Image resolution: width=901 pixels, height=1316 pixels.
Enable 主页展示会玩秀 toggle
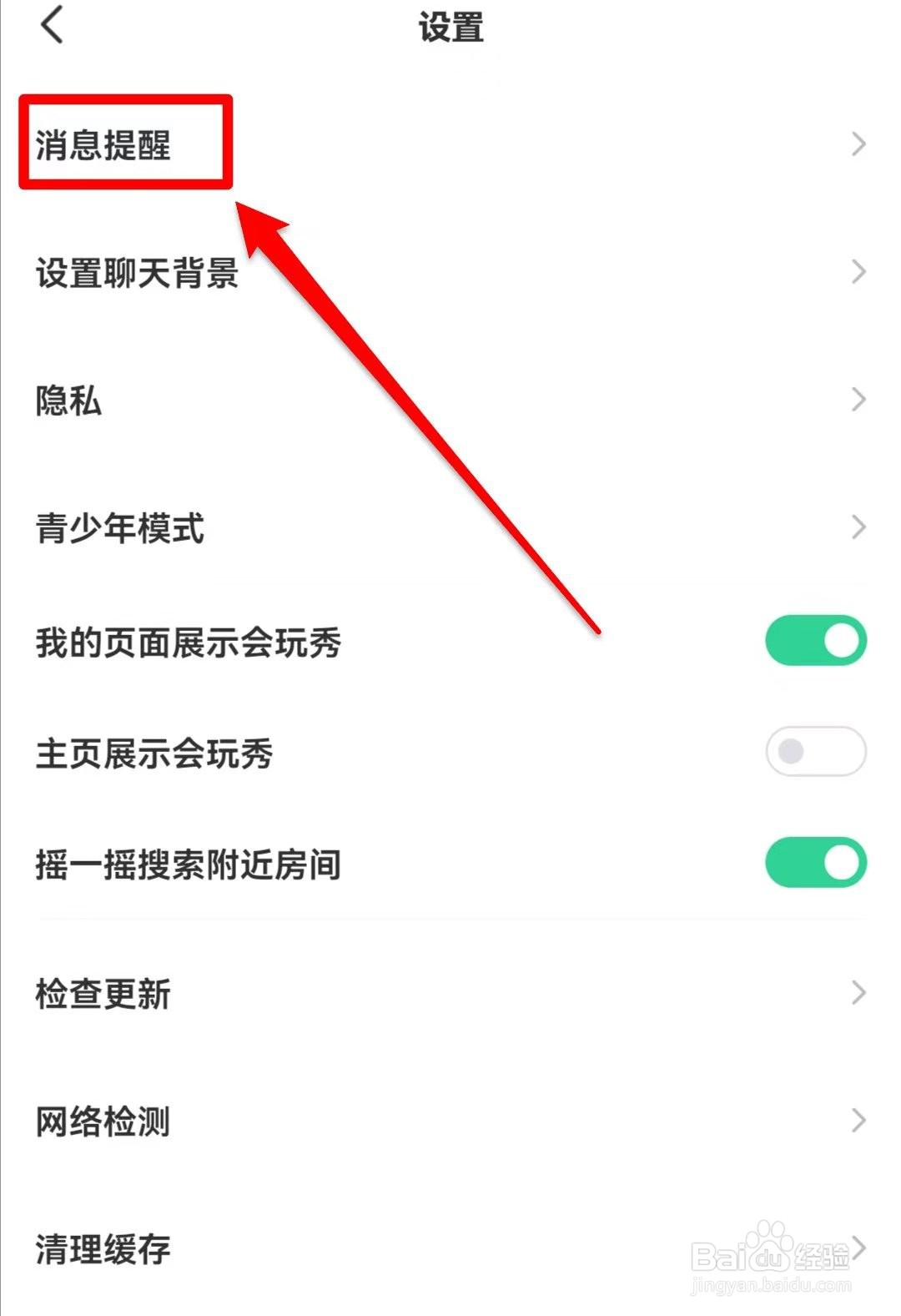(815, 750)
